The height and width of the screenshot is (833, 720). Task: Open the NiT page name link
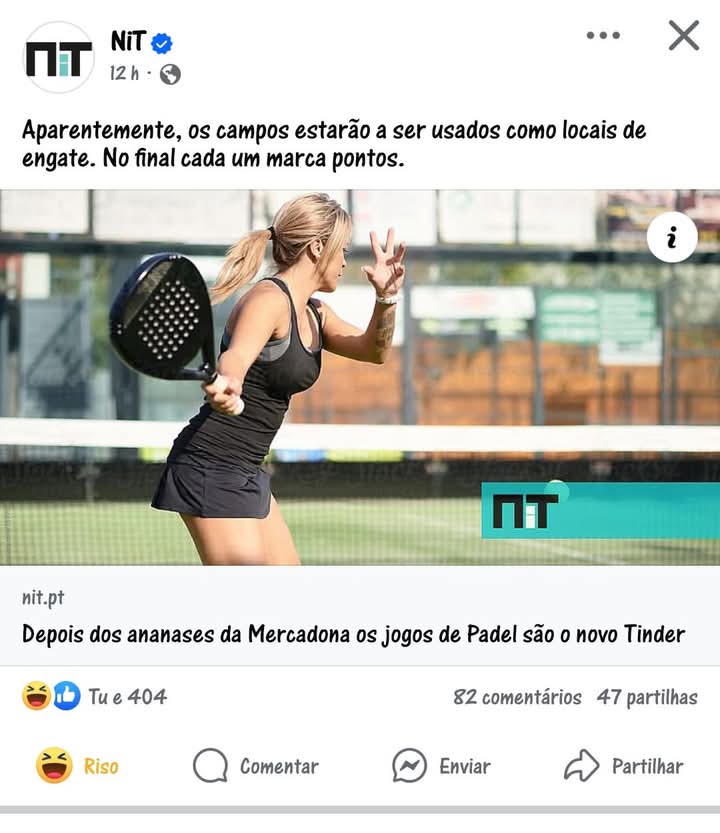tap(128, 42)
